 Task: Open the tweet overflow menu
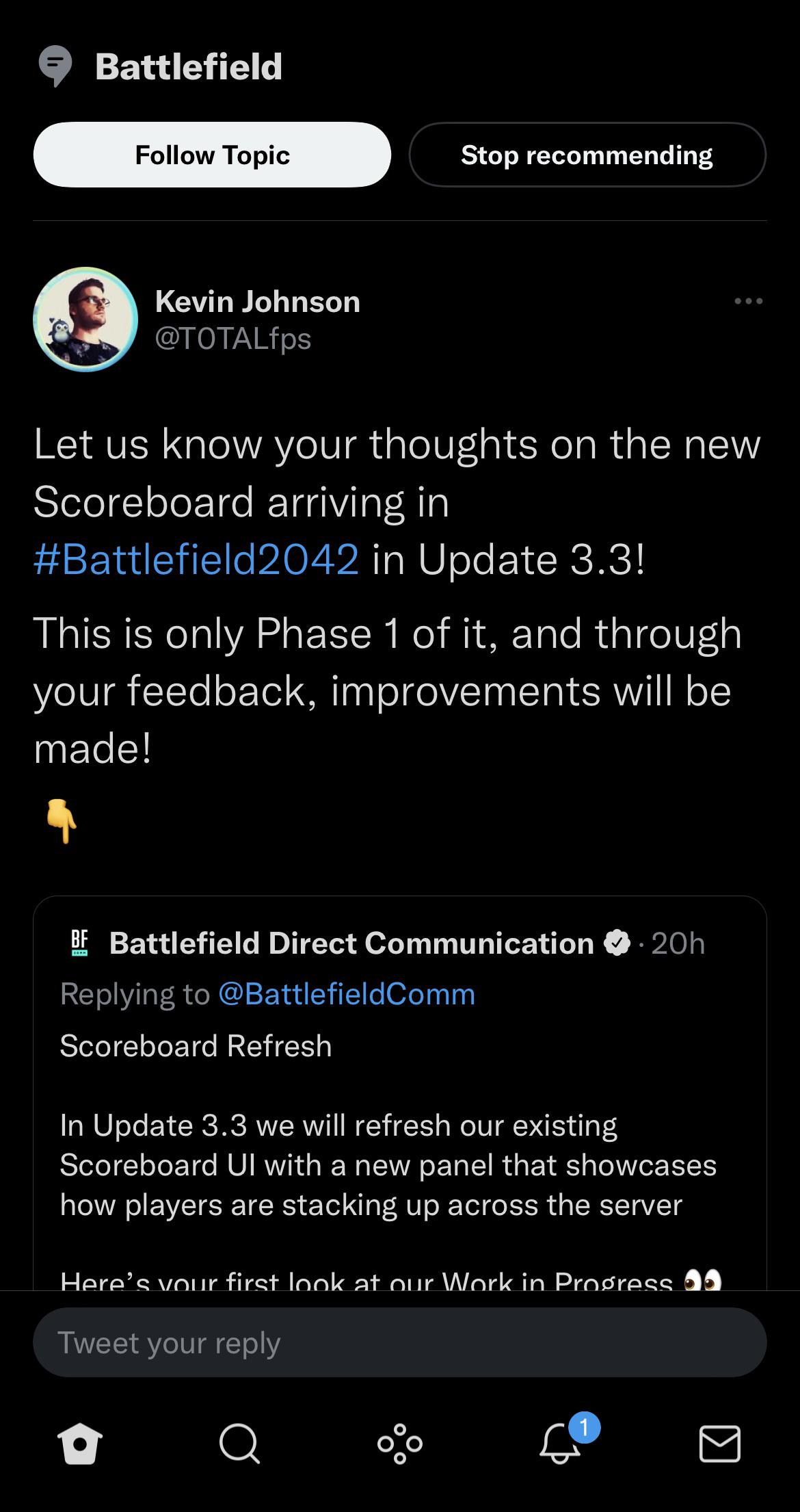click(x=748, y=301)
